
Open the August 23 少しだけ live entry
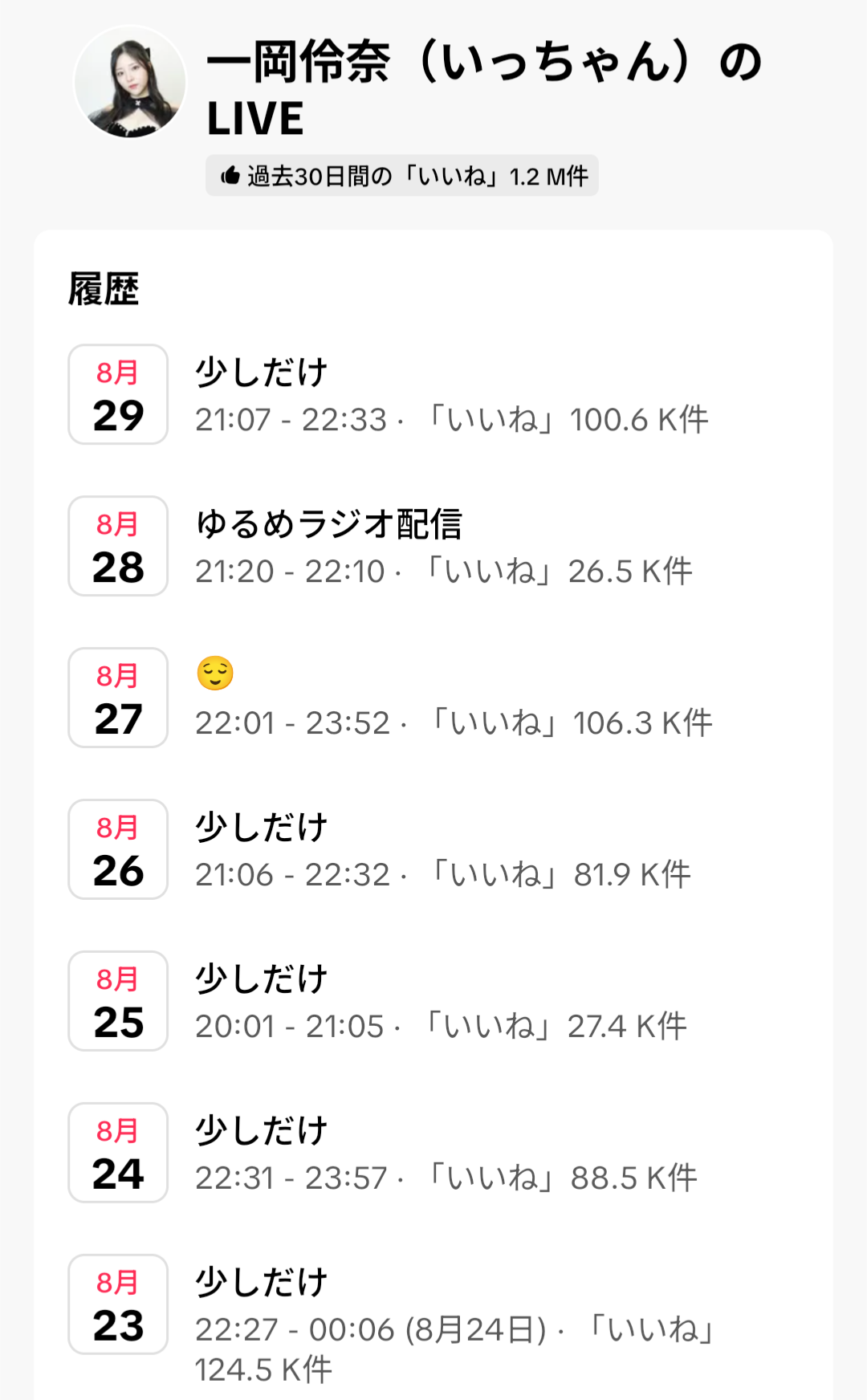click(433, 1317)
